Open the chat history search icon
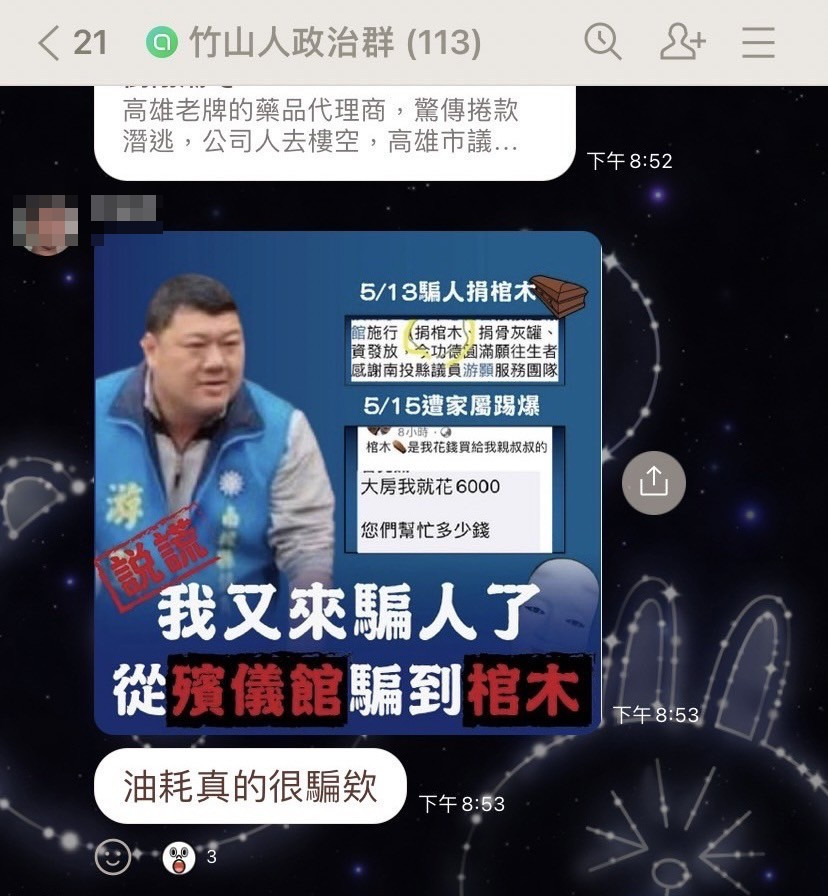The image size is (828, 896). point(602,42)
